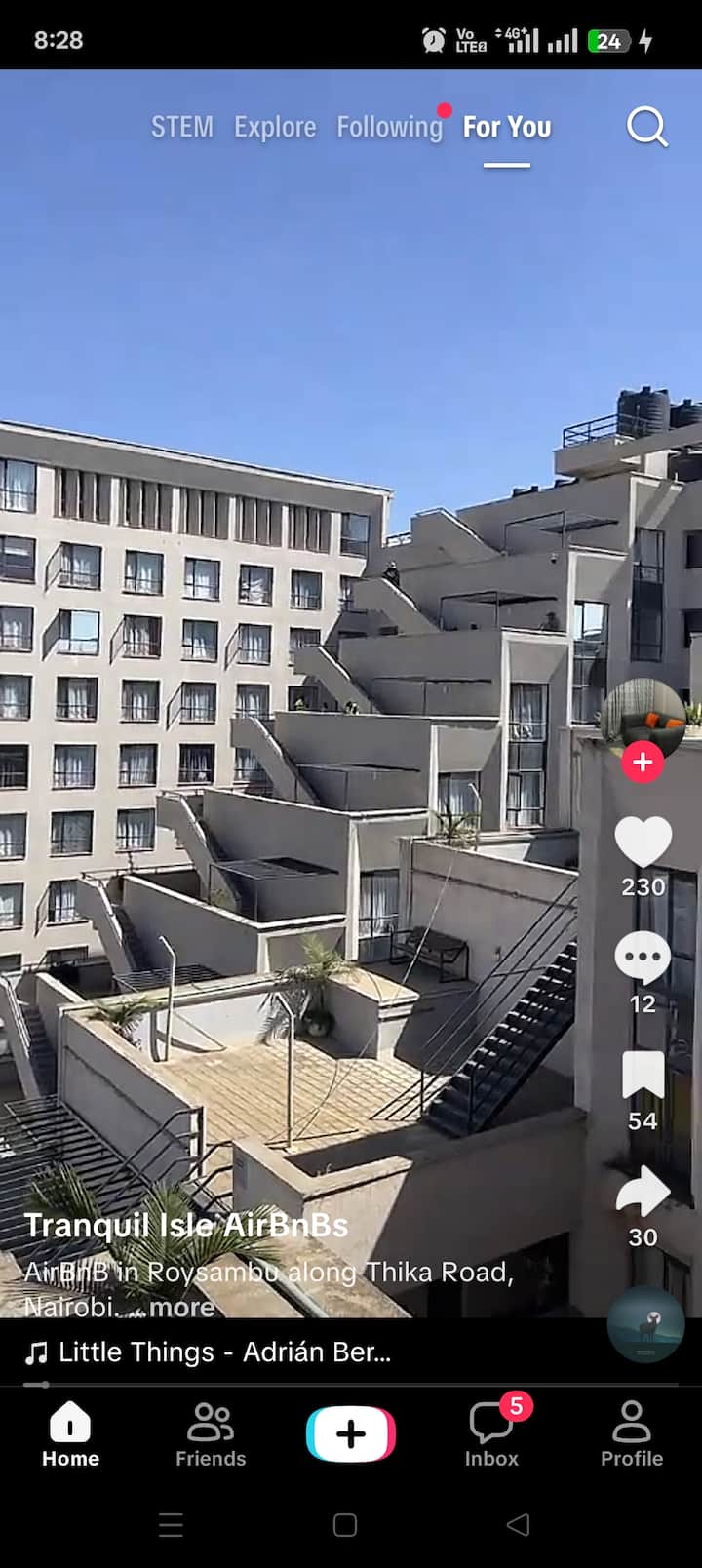Open the comments on this video

click(643, 960)
